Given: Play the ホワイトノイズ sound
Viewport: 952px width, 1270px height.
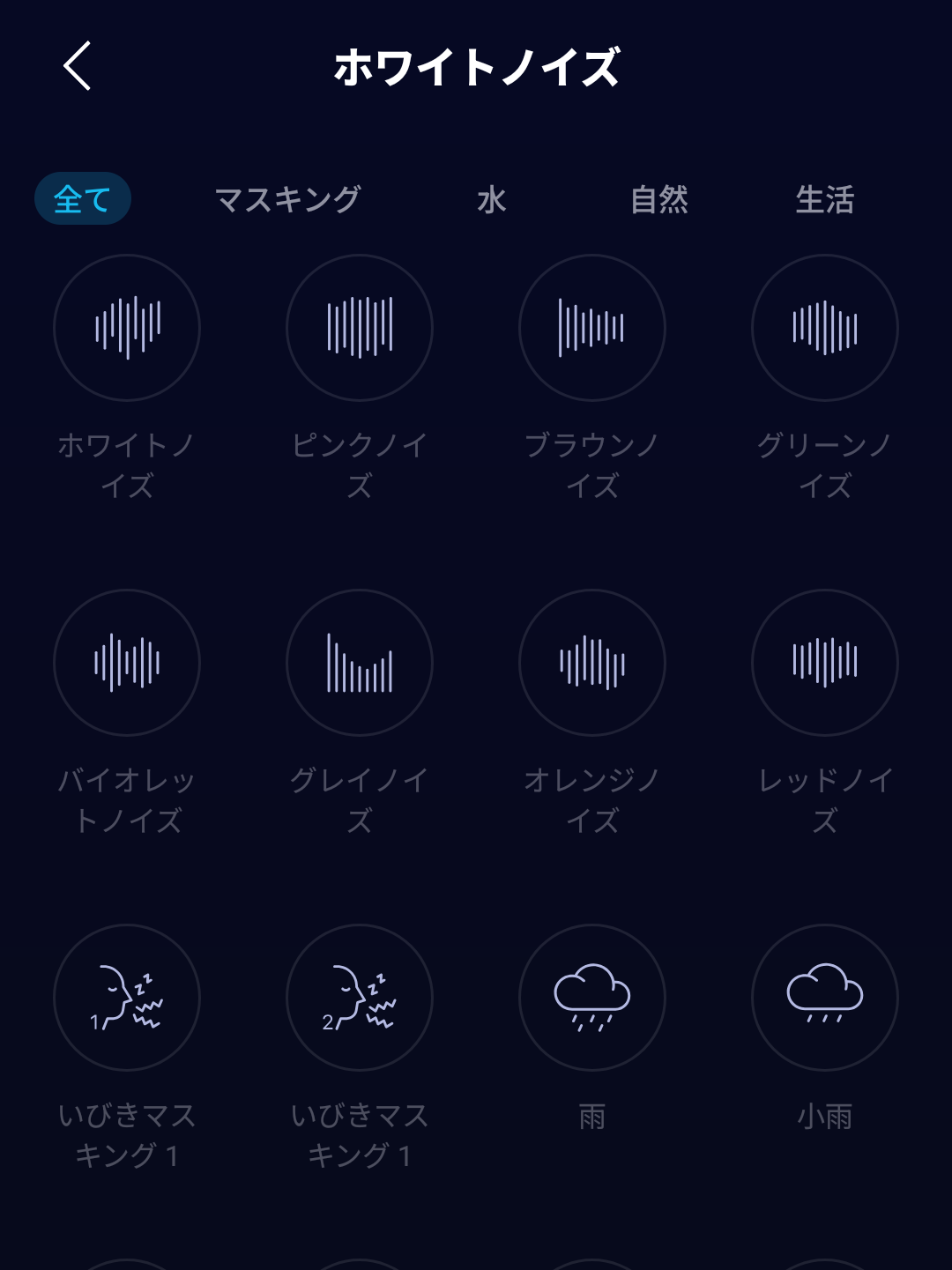Looking at the screenshot, I should (127, 328).
